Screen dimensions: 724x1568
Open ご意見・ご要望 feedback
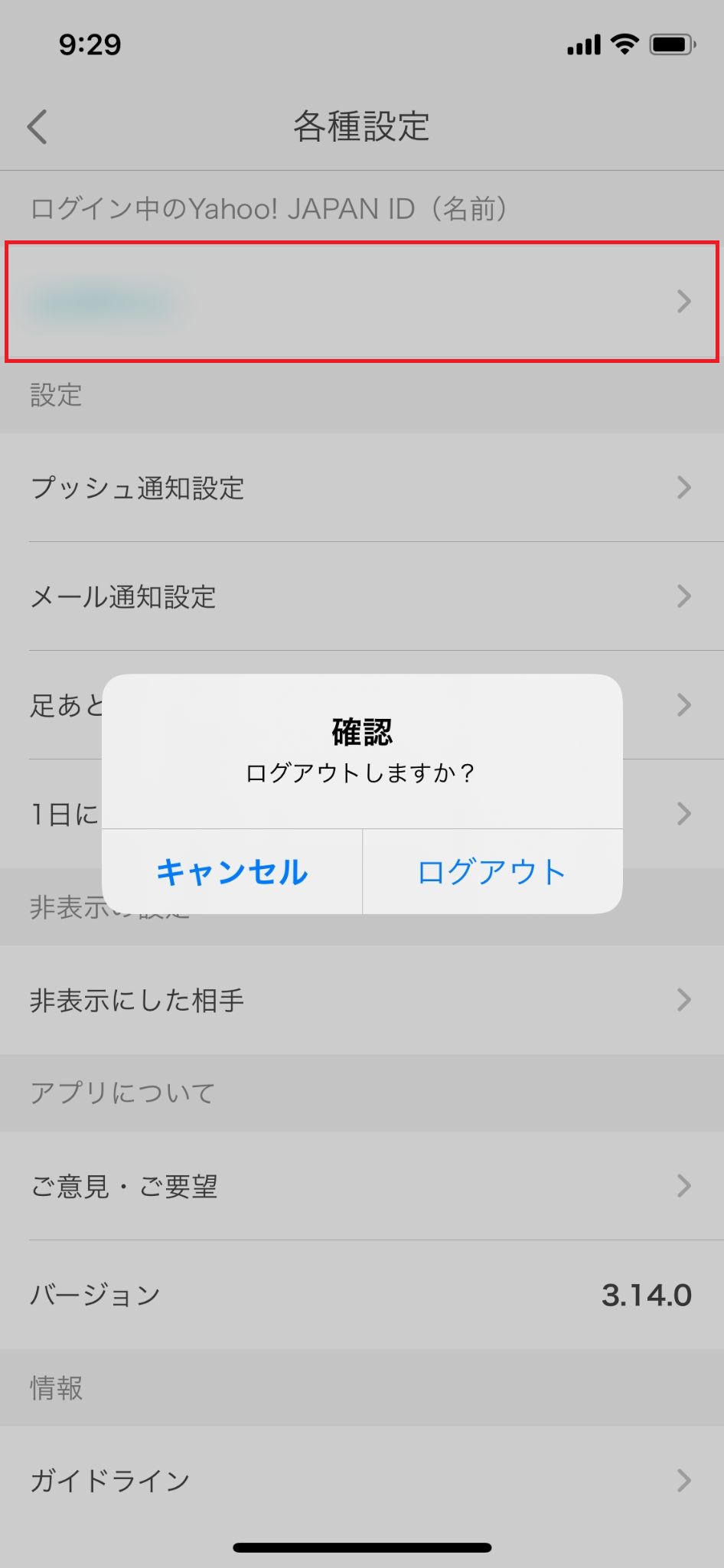pos(361,1186)
